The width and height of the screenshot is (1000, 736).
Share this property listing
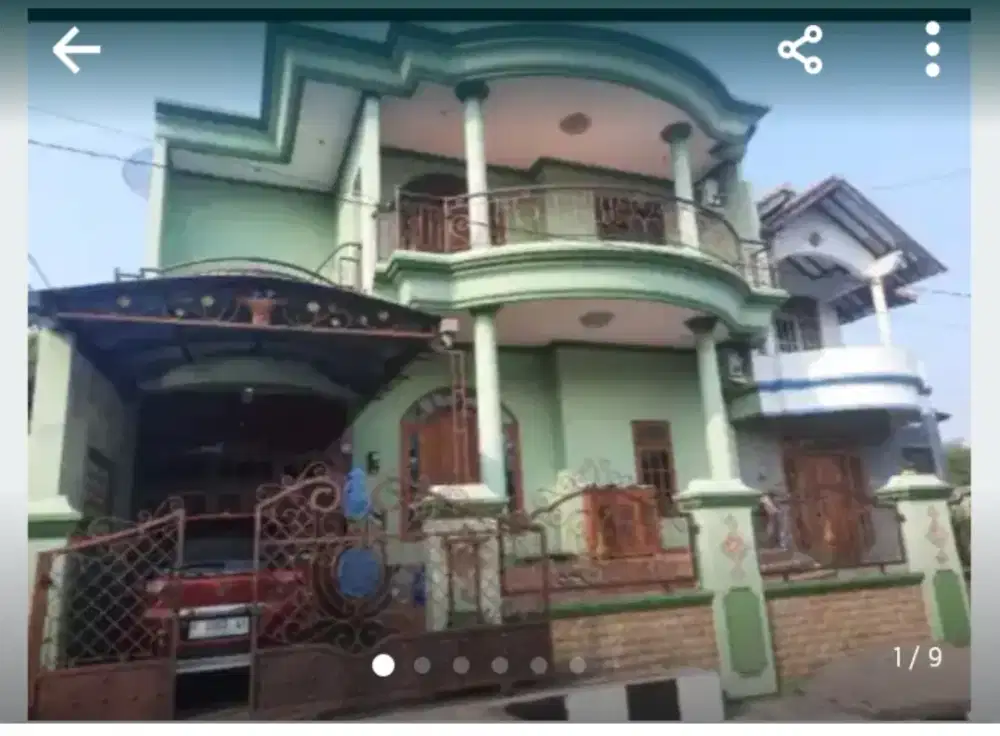[x=800, y=50]
